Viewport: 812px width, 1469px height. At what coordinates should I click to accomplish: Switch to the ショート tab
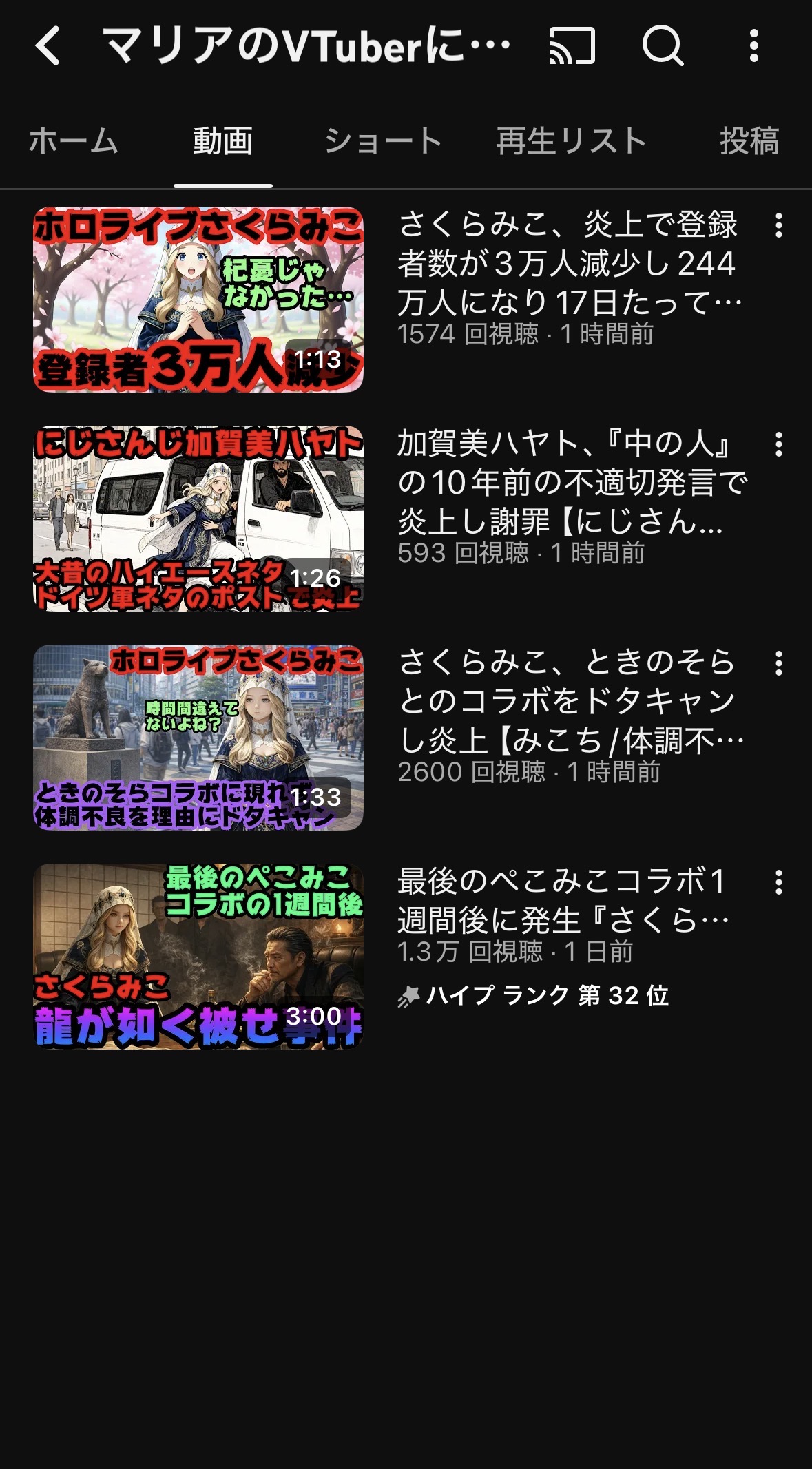pos(383,141)
